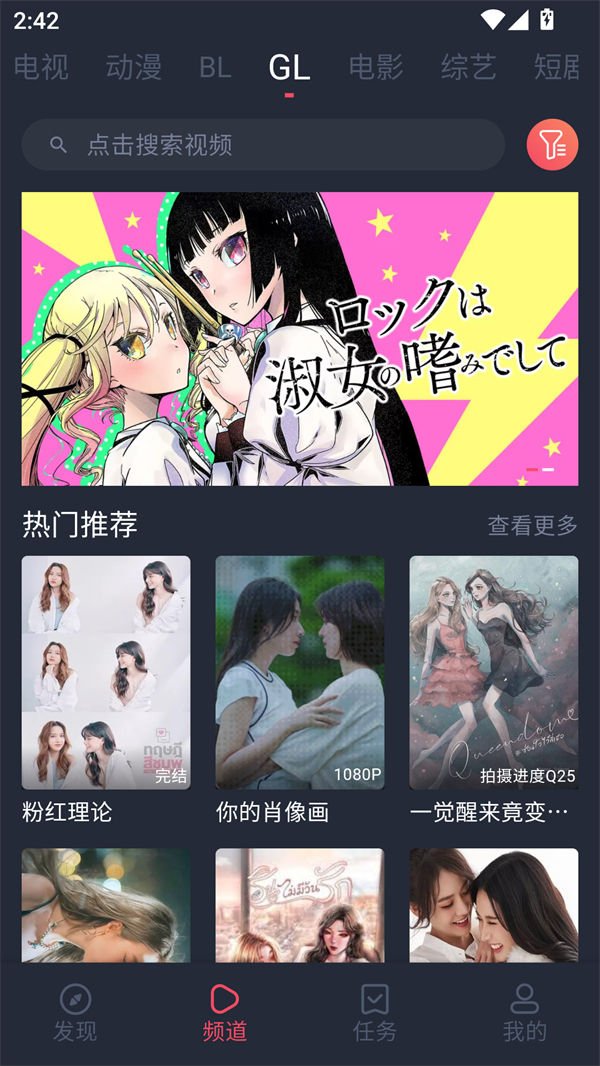Open the 任务 tab
Viewport: 600px width, 1066px height.
coord(375,1012)
